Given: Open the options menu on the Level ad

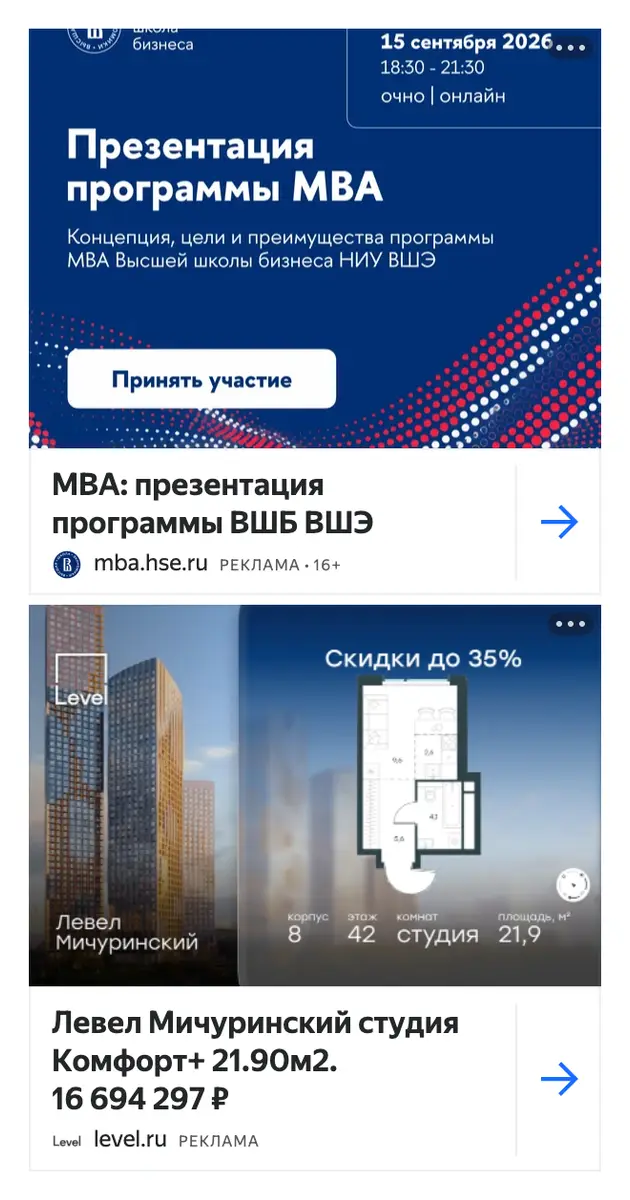Looking at the screenshot, I should tap(570, 624).
